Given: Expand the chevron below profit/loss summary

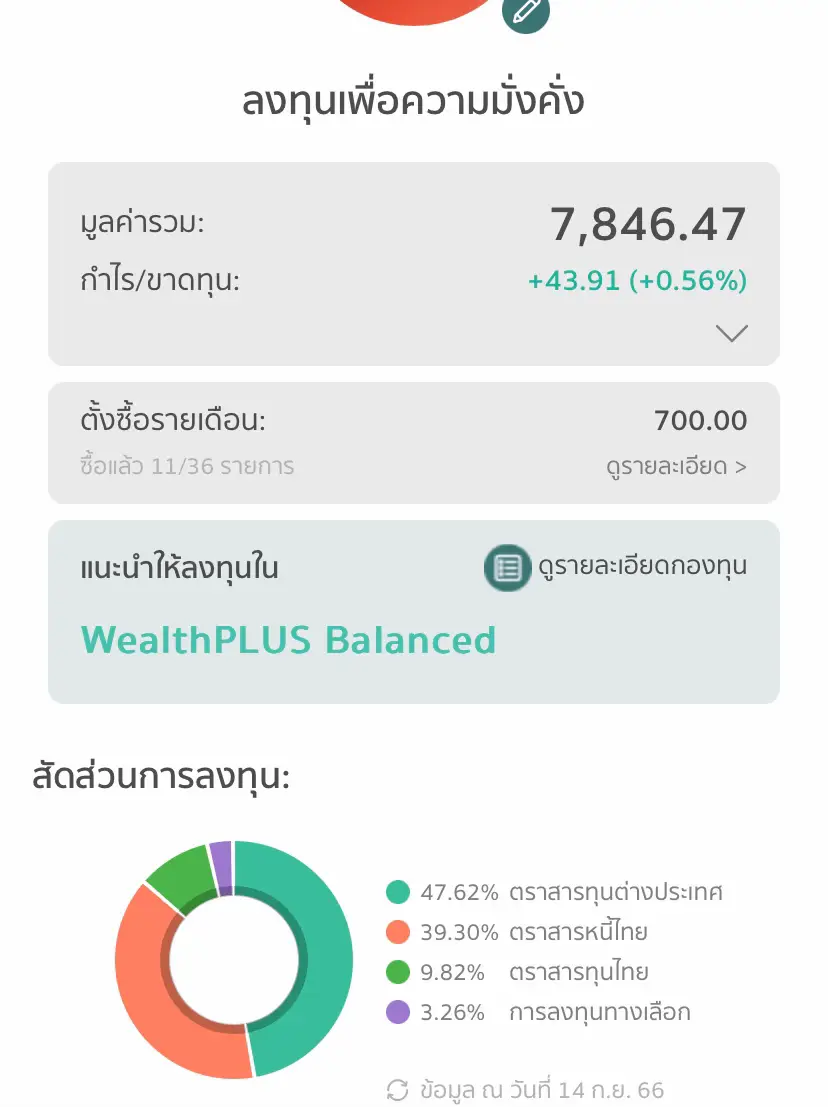Looking at the screenshot, I should pyautogui.click(x=731, y=332).
